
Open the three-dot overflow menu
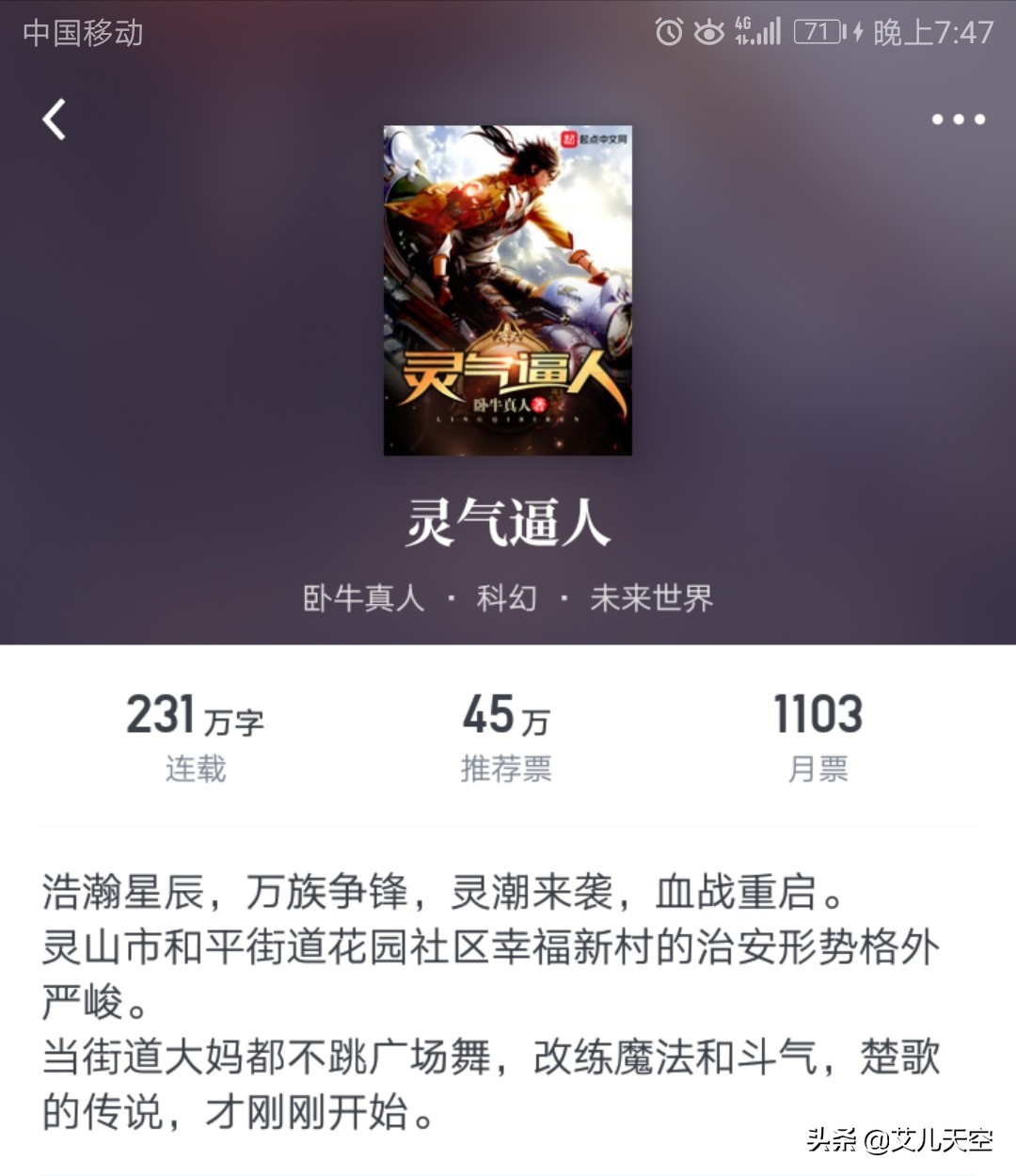pos(958,119)
